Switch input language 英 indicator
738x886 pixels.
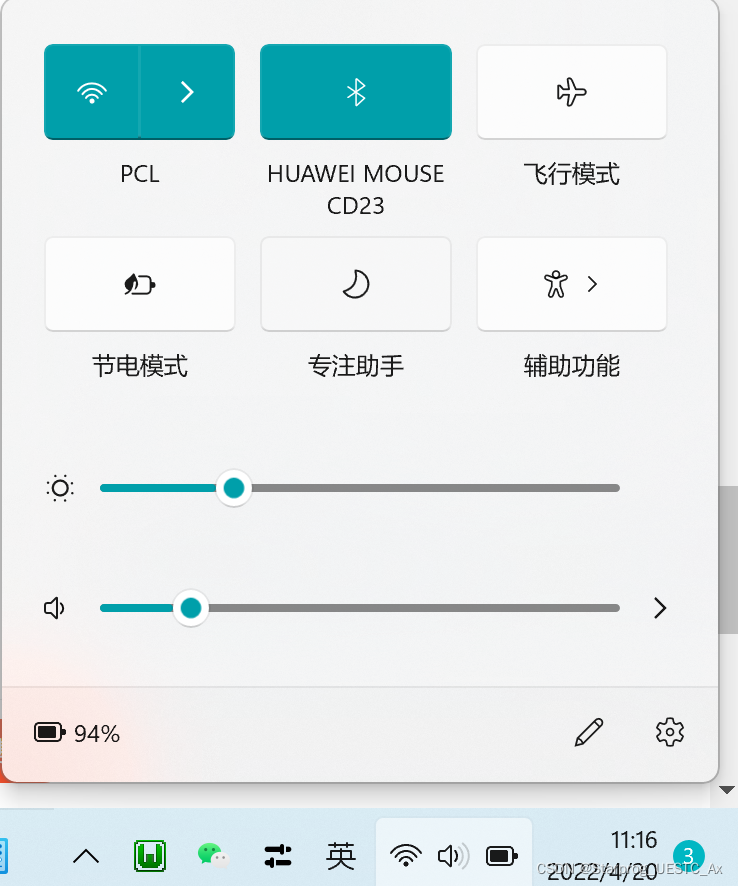341,855
